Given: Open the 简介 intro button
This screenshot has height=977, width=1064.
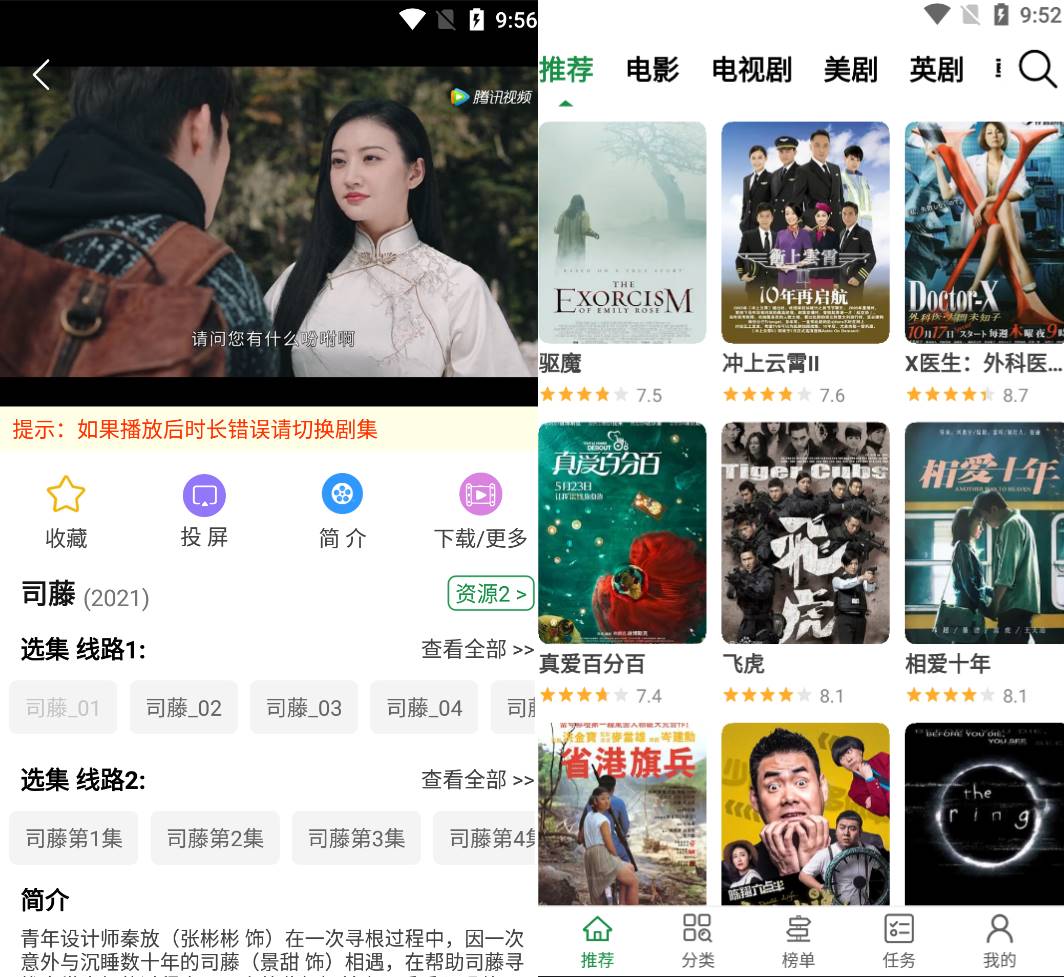Looking at the screenshot, I should pyautogui.click(x=342, y=510).
